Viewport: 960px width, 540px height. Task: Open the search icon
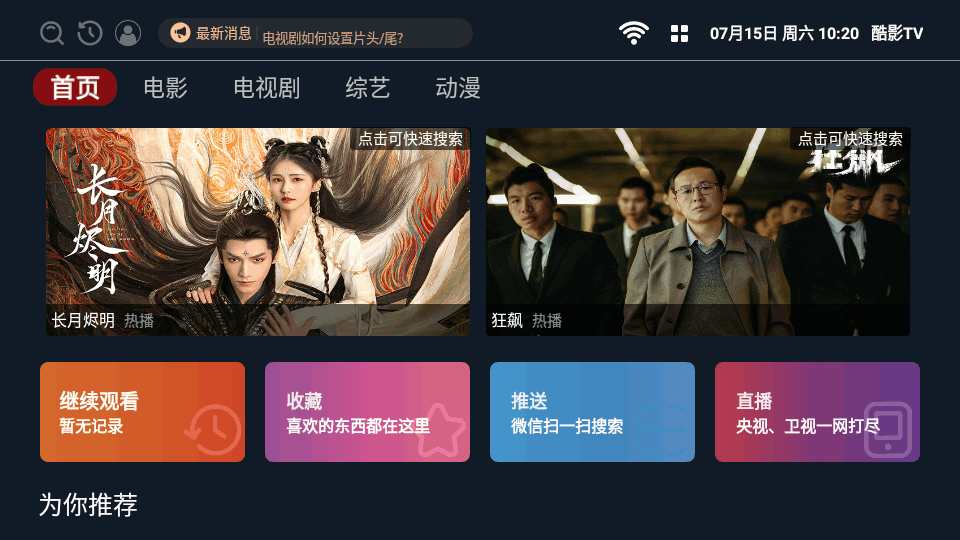52,34
